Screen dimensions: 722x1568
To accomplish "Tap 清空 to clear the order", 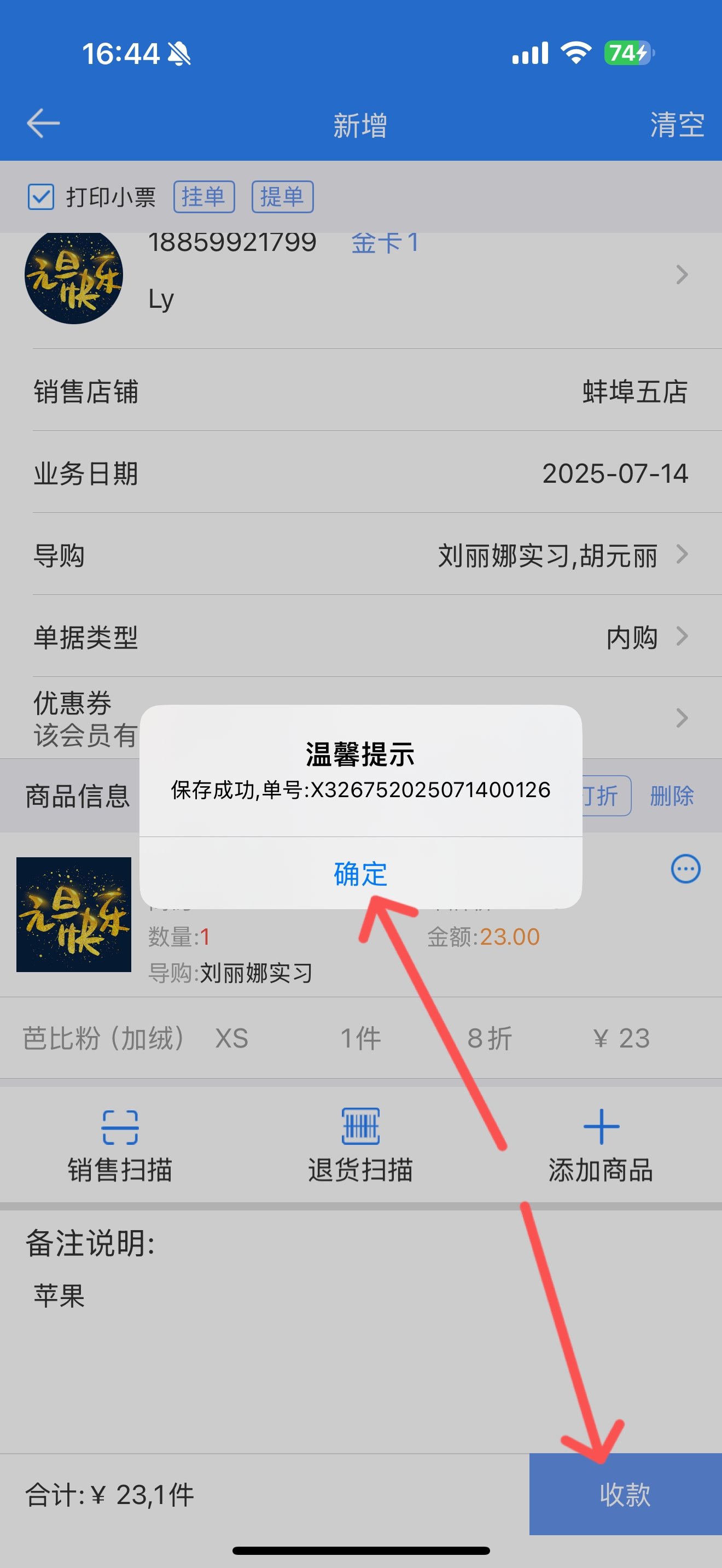I will click(677, 125).
